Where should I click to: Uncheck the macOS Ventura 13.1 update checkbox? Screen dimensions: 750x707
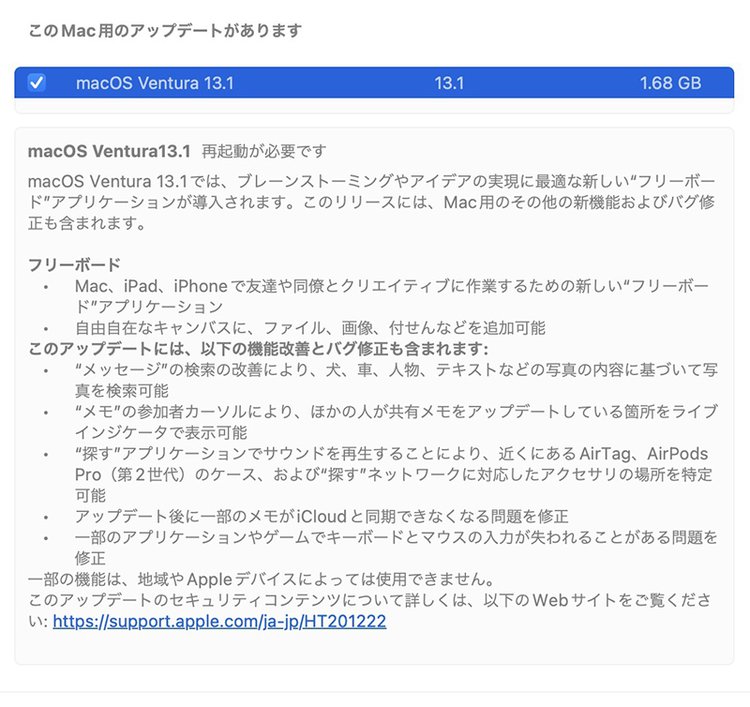pyautogui.click(x=37, y=83)
